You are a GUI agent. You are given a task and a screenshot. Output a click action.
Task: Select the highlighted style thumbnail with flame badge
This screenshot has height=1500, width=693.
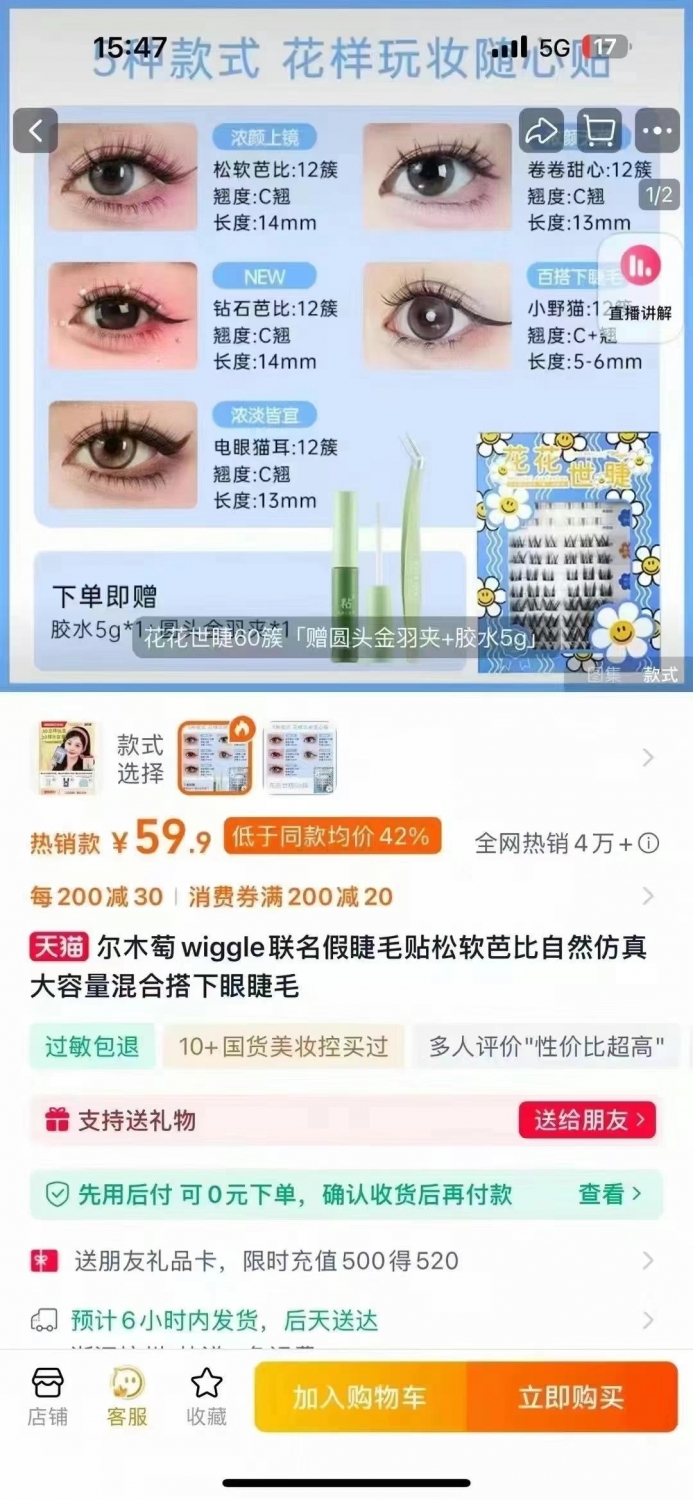pos(216,757)
